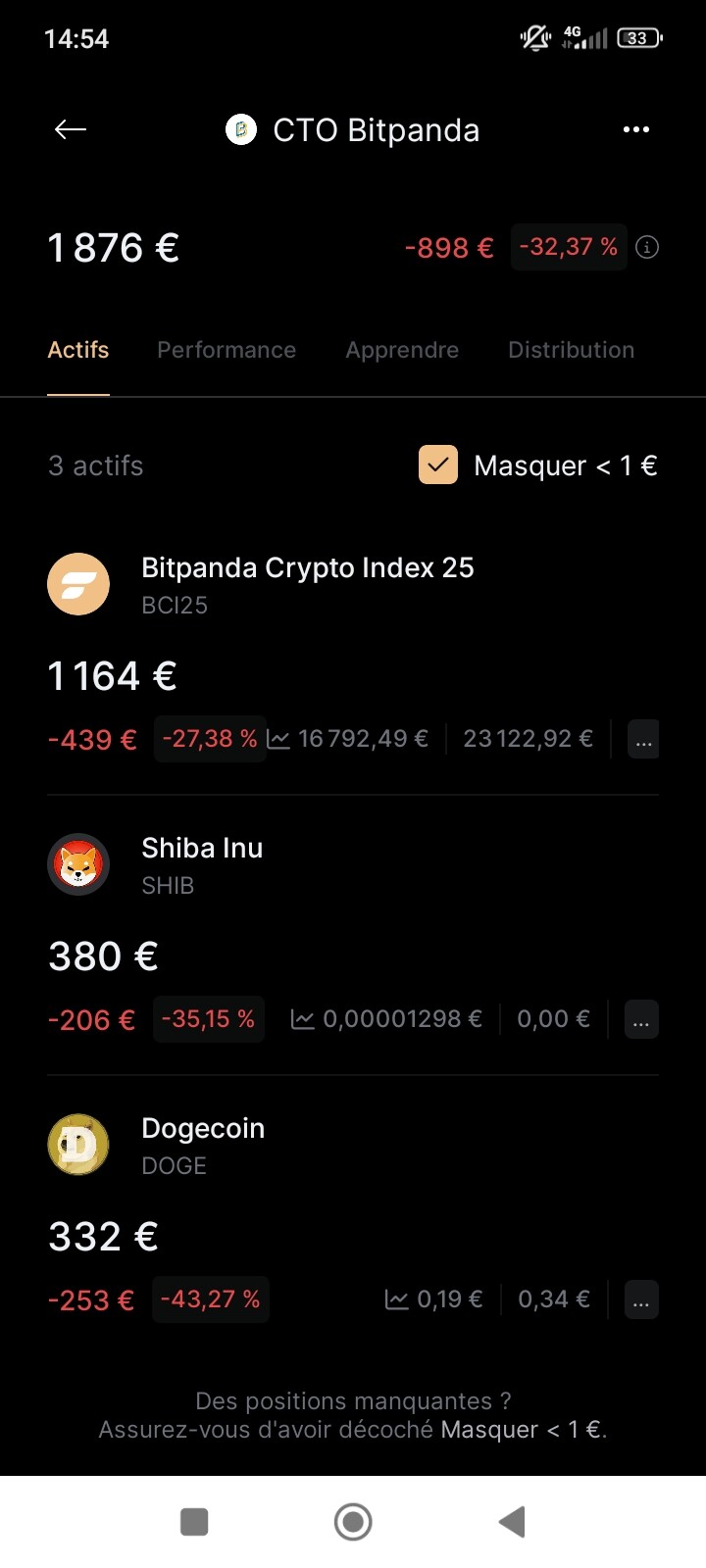Open more options for Bitpanda Crypto Index 25
Screen dimensions: 706x1568
[x=643, y=739]
